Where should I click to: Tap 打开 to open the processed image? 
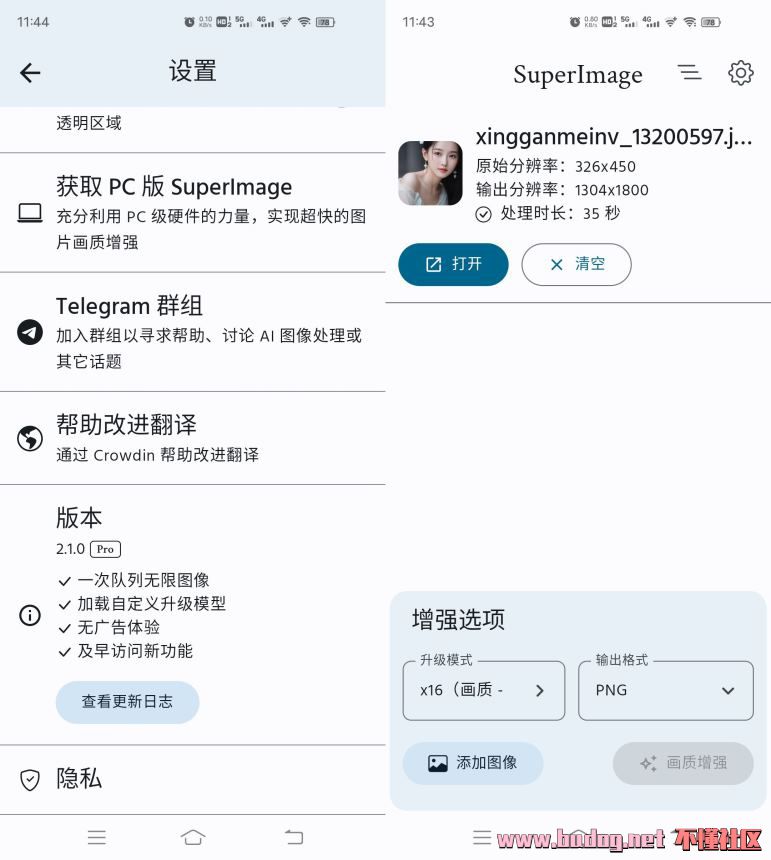pyautogui.click(x=453, y=264)
